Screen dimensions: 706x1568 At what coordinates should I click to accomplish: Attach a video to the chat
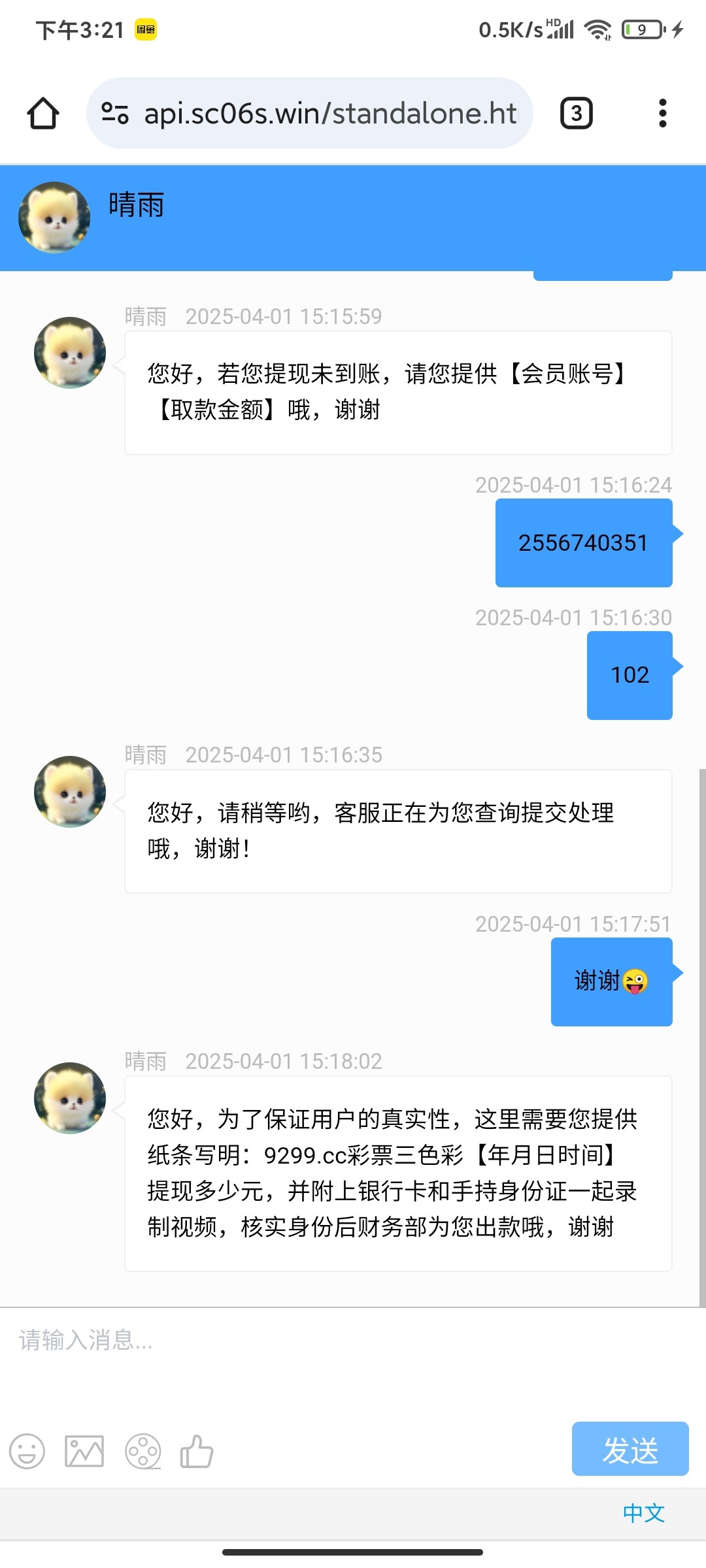tap(143, 1452)
